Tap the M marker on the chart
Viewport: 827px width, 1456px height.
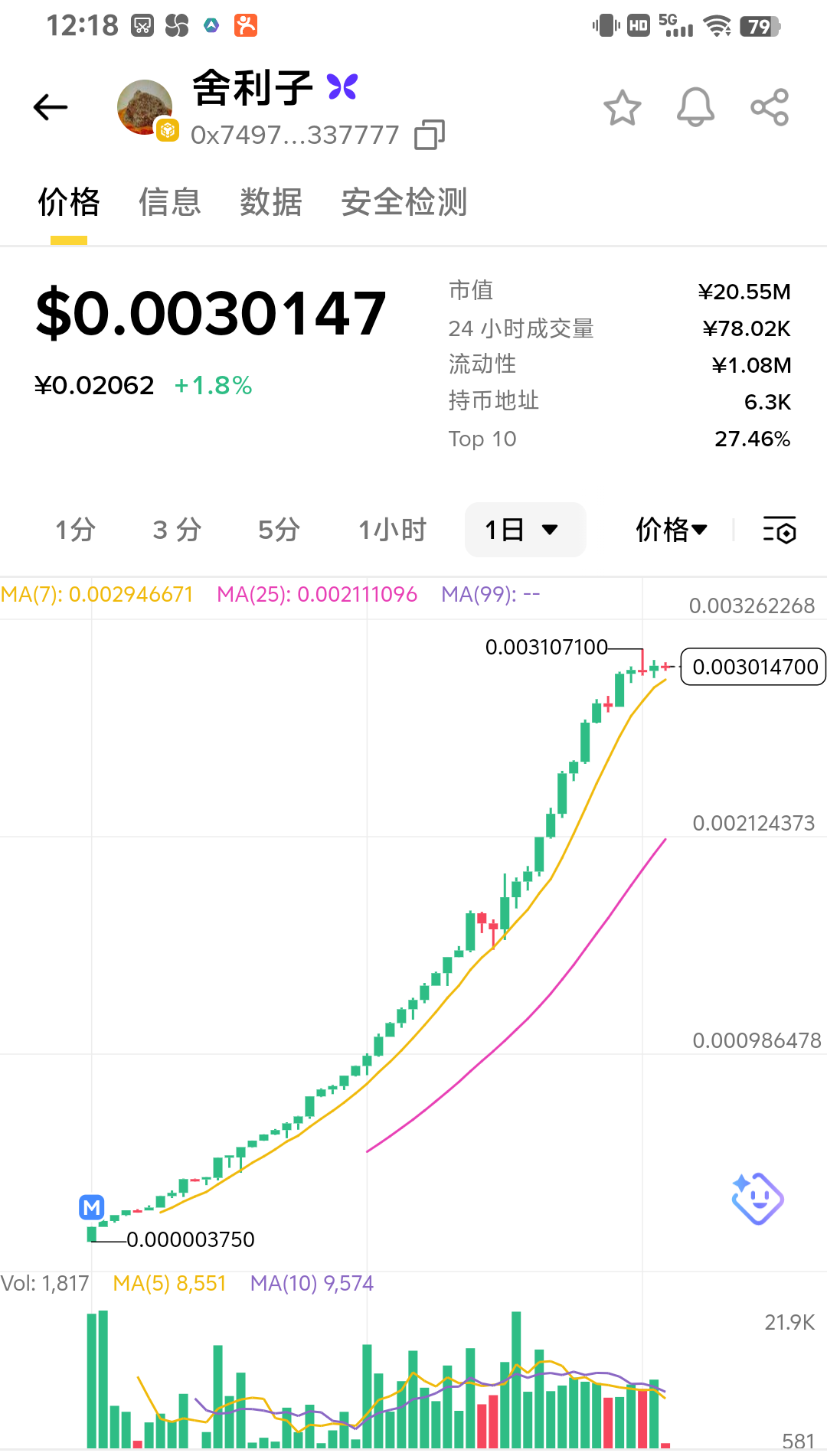click(92, 1207)
